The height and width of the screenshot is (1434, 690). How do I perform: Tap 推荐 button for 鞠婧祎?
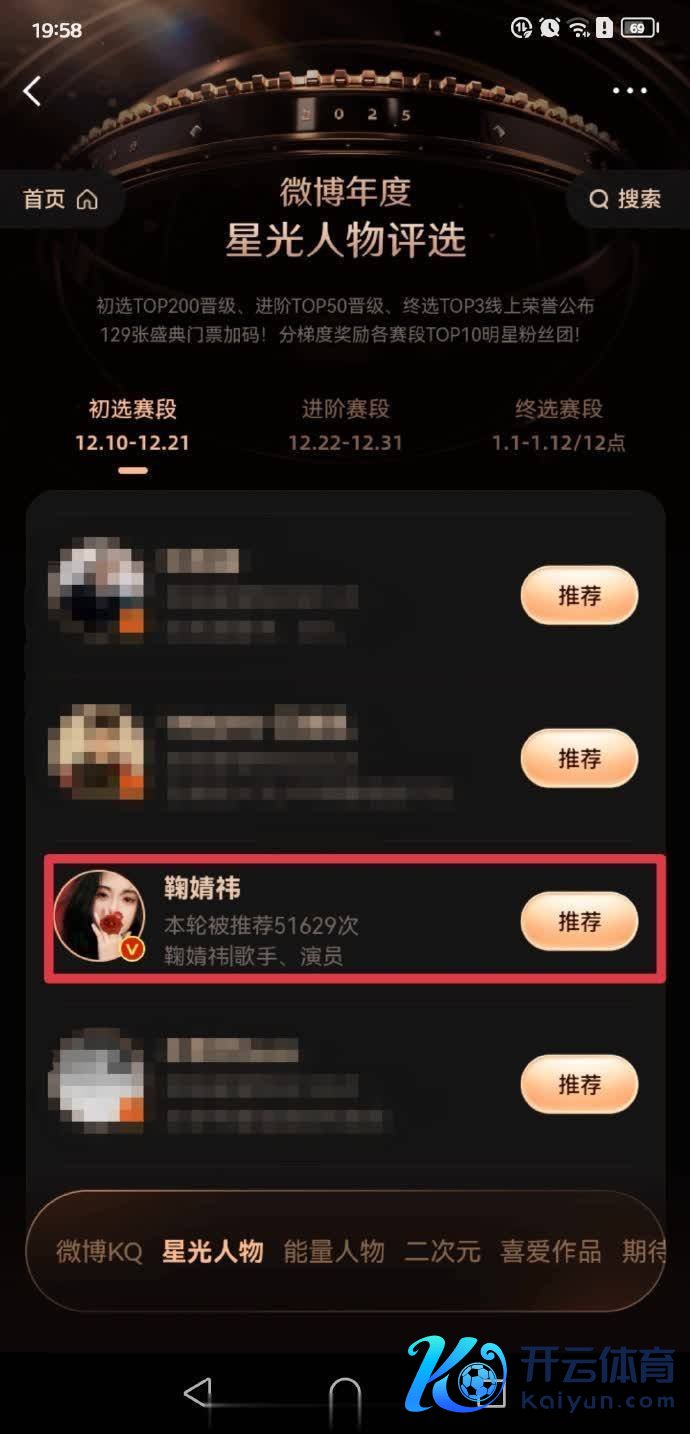point(579,921)
